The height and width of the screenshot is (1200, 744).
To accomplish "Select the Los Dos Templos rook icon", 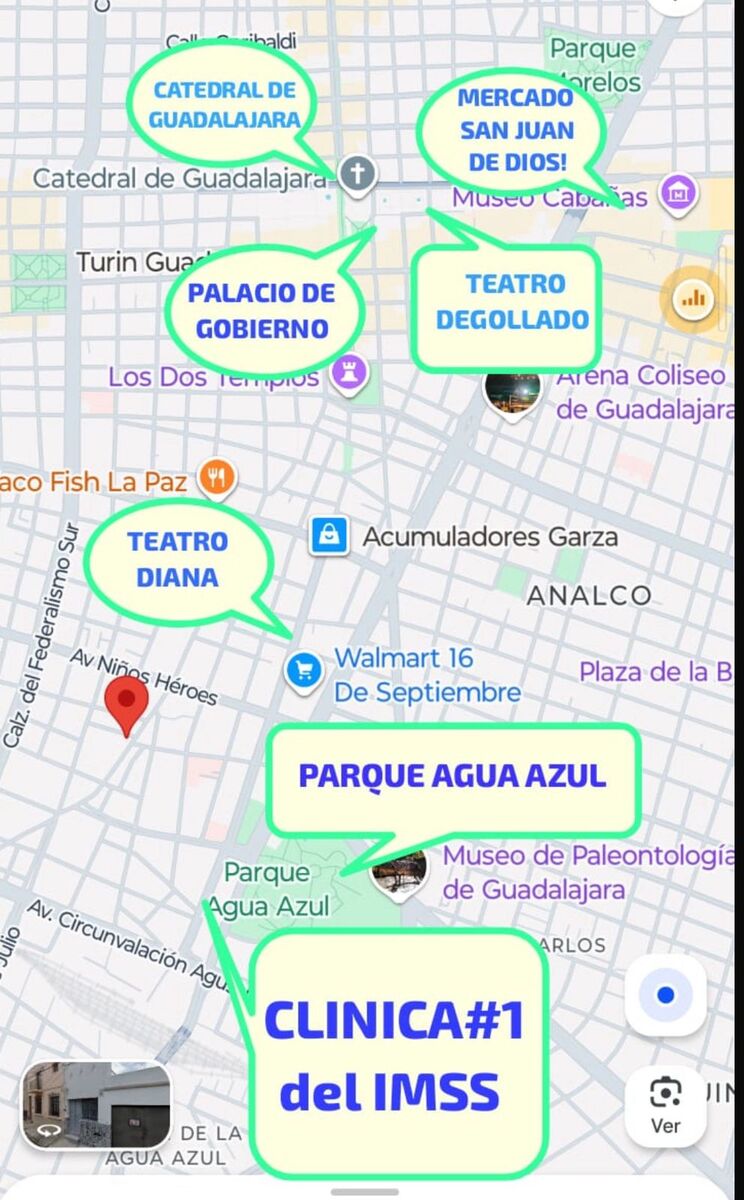I will (x=349, y=371).
